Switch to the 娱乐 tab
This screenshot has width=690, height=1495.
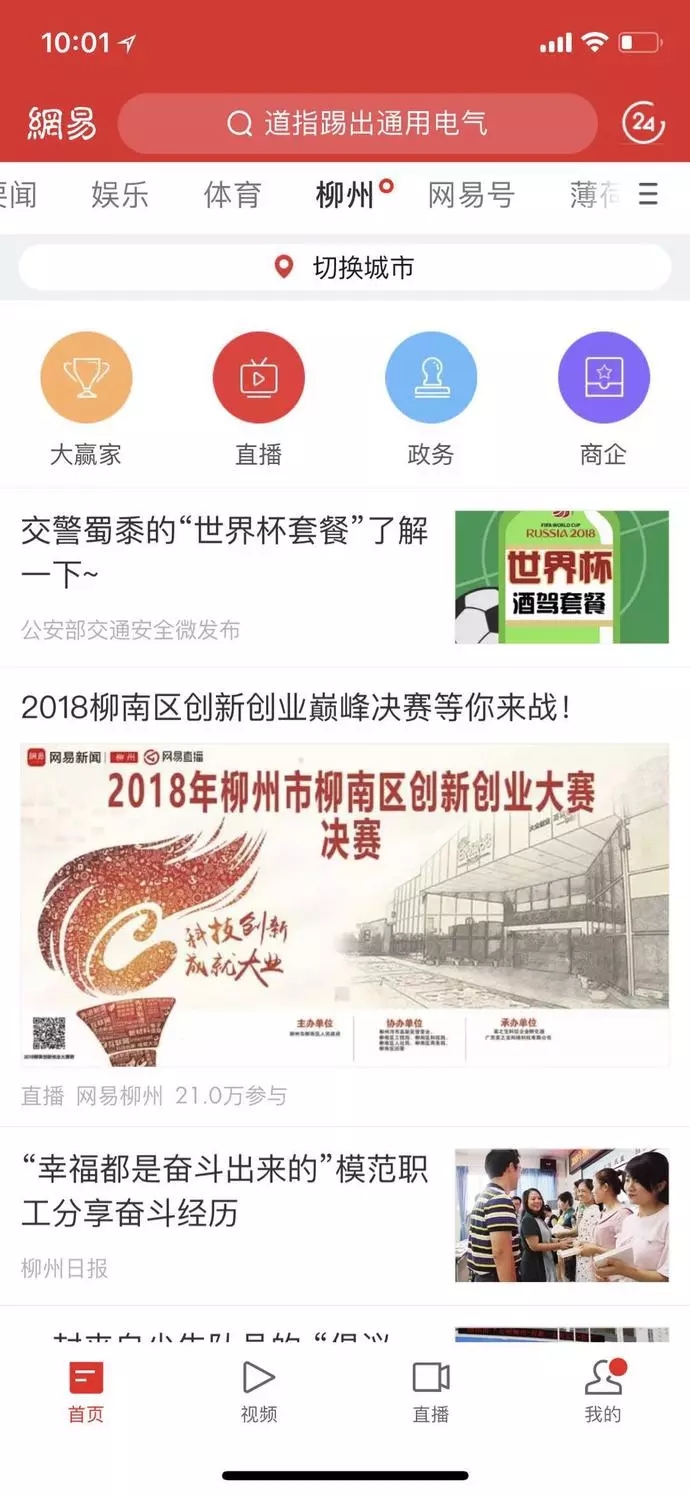tap(119, 194)
